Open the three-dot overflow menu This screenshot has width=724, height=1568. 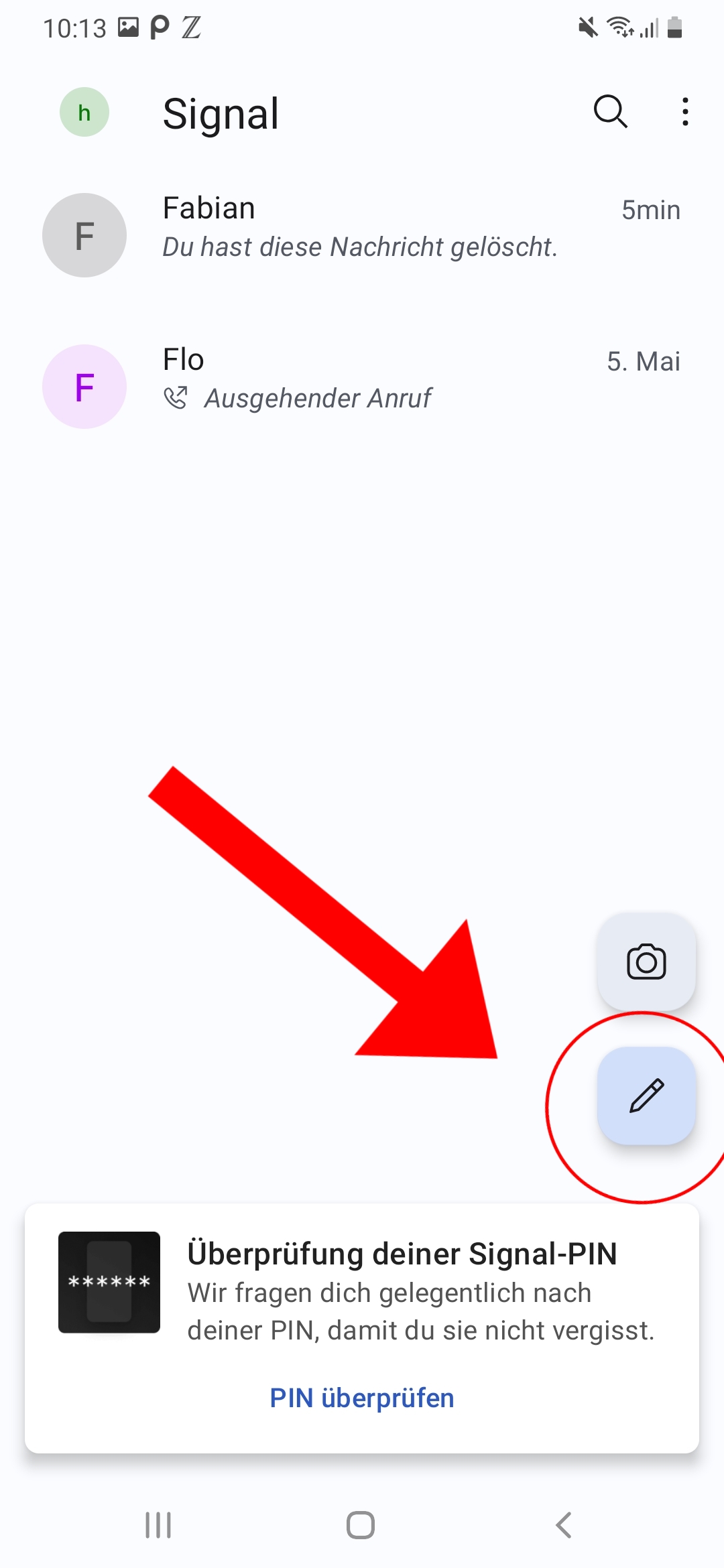[x=684, y=112]
